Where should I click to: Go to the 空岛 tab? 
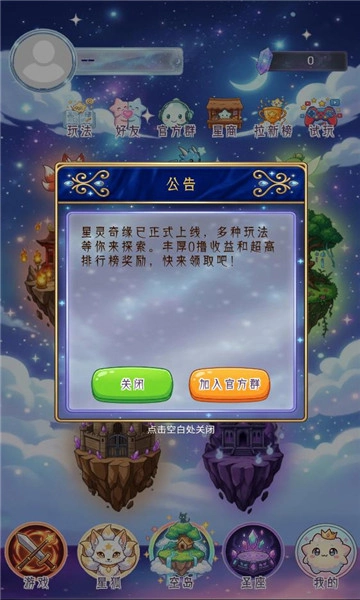pyautogui.click(x=181, y=553)
